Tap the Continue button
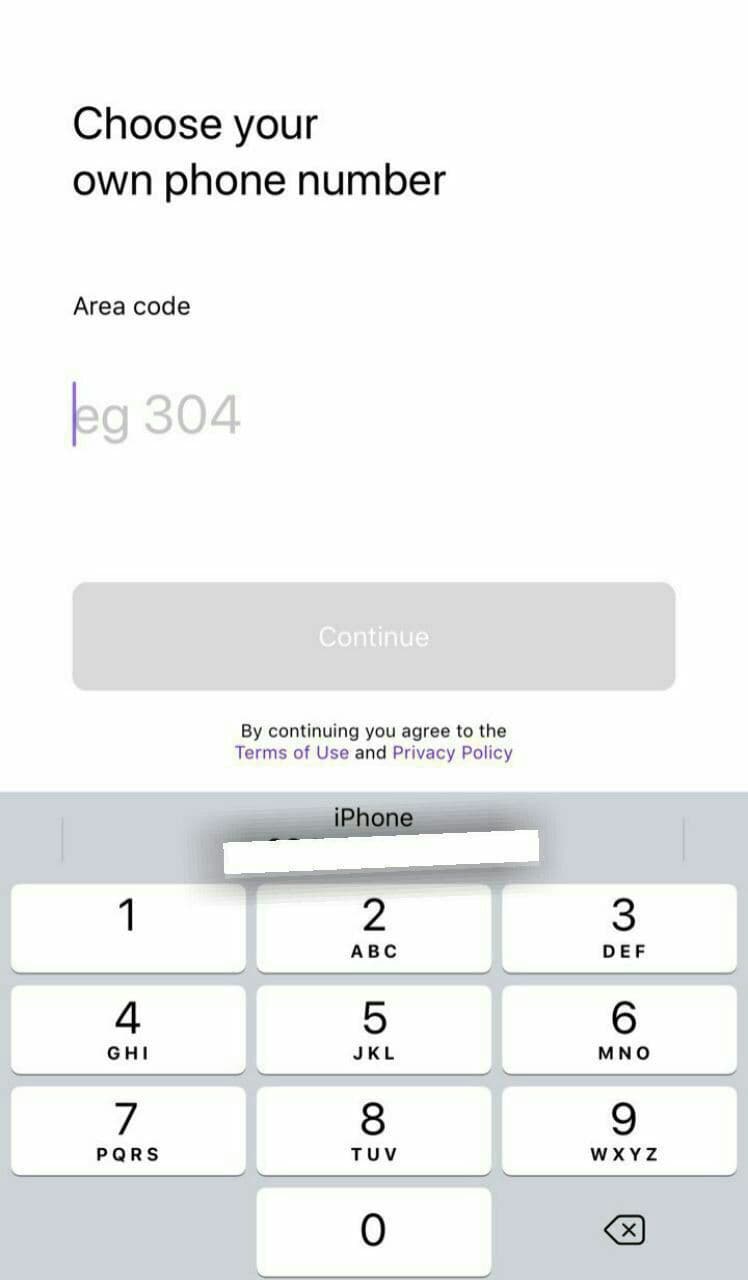This screenshot has width=748, height=1280. pyautogui.click(x=373, y=636)
